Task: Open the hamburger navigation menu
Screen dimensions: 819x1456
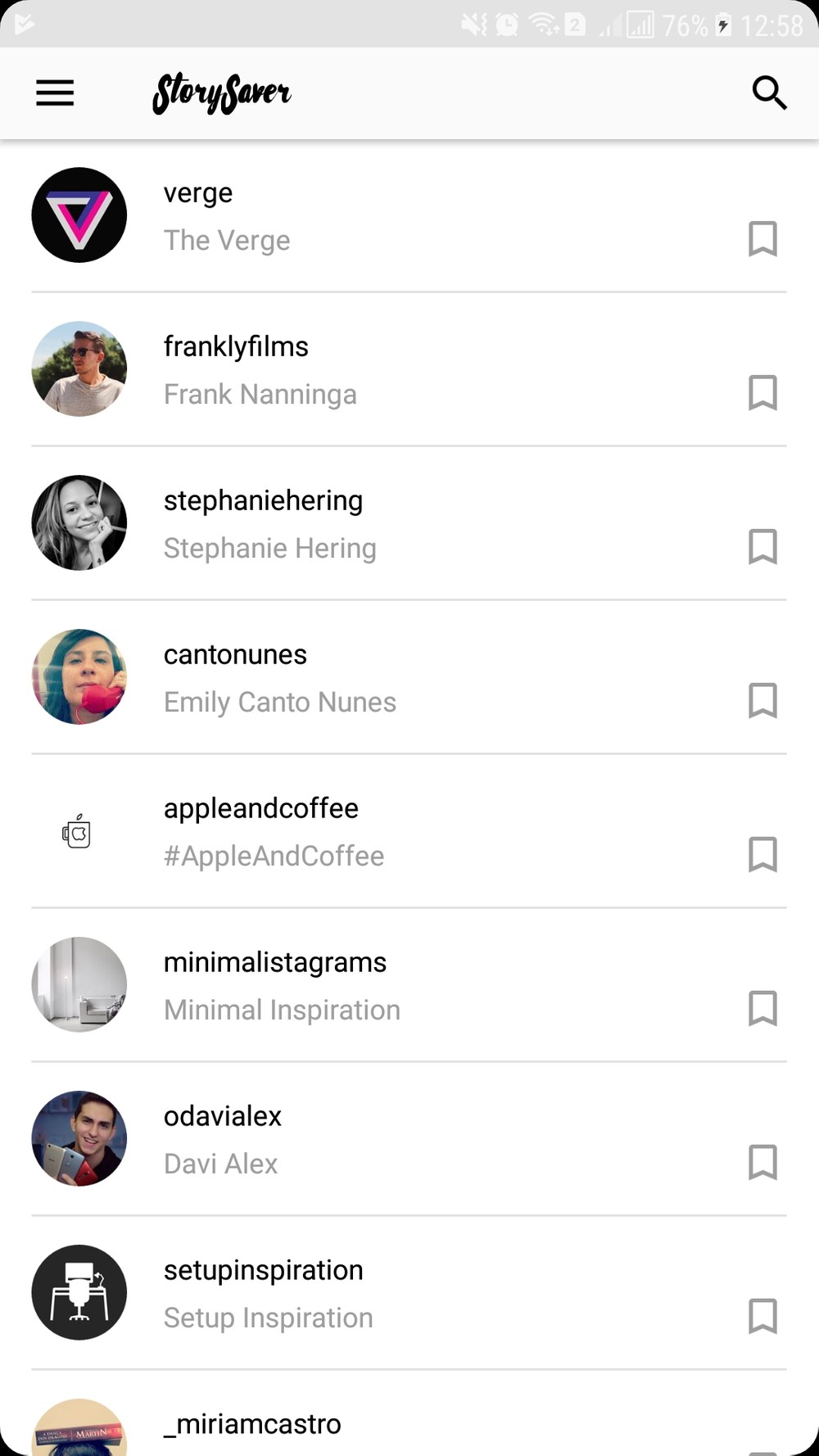Action: pos(55,93)
